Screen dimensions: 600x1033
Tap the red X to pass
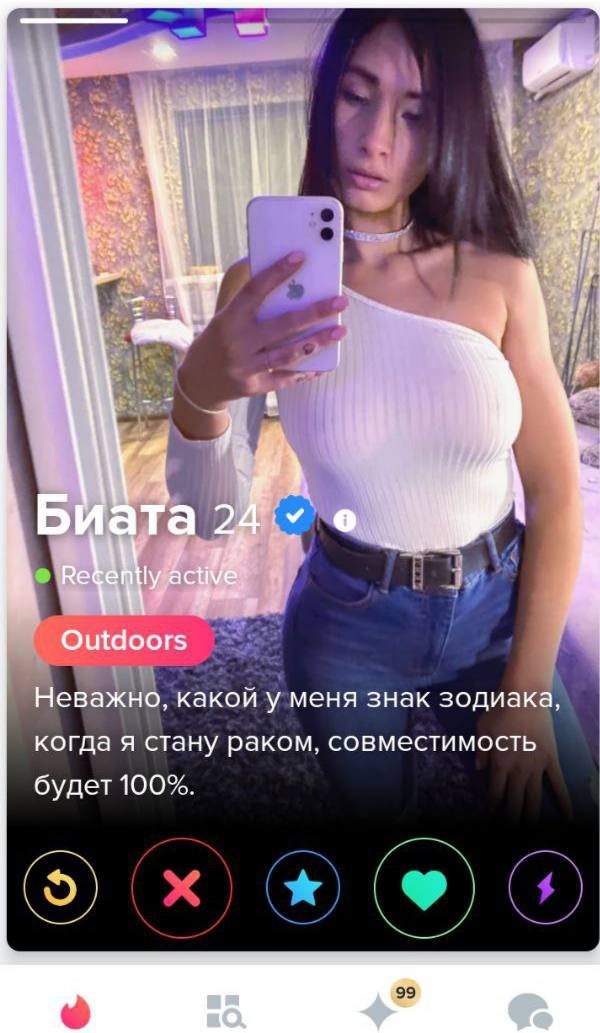tap(182, 888)
